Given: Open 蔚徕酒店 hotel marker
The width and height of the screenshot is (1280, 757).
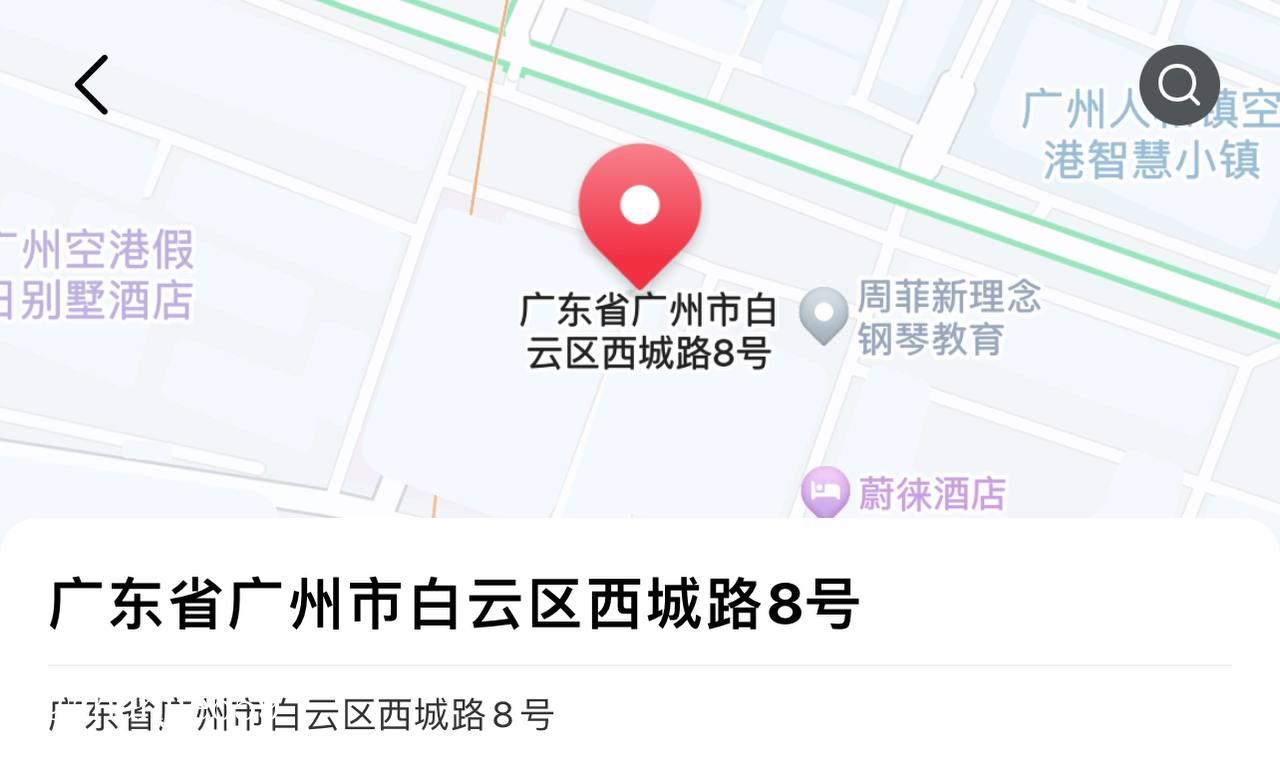Looking at the screenshot, I should tap(825, 492).
